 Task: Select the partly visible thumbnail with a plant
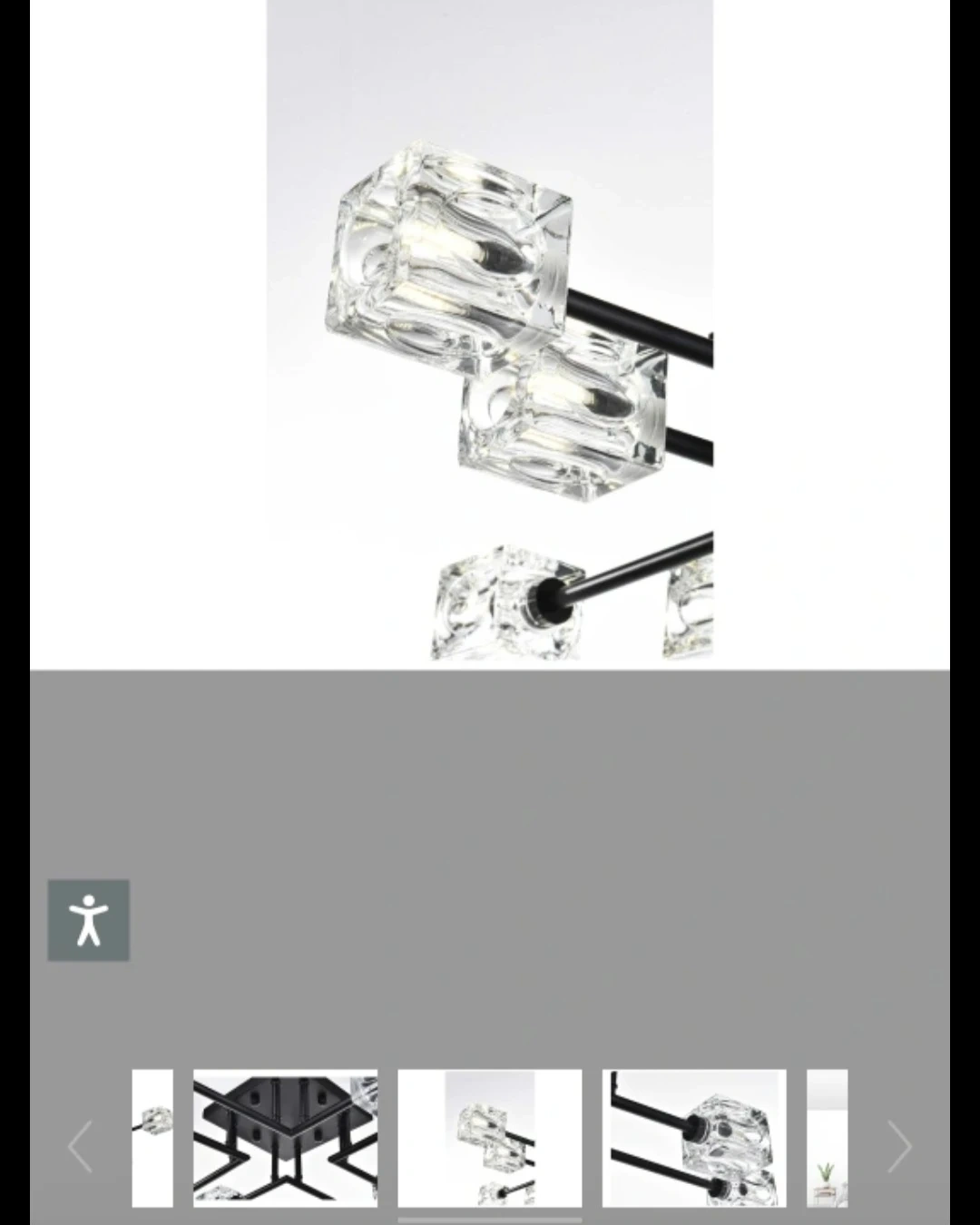tap(827, 1139)
